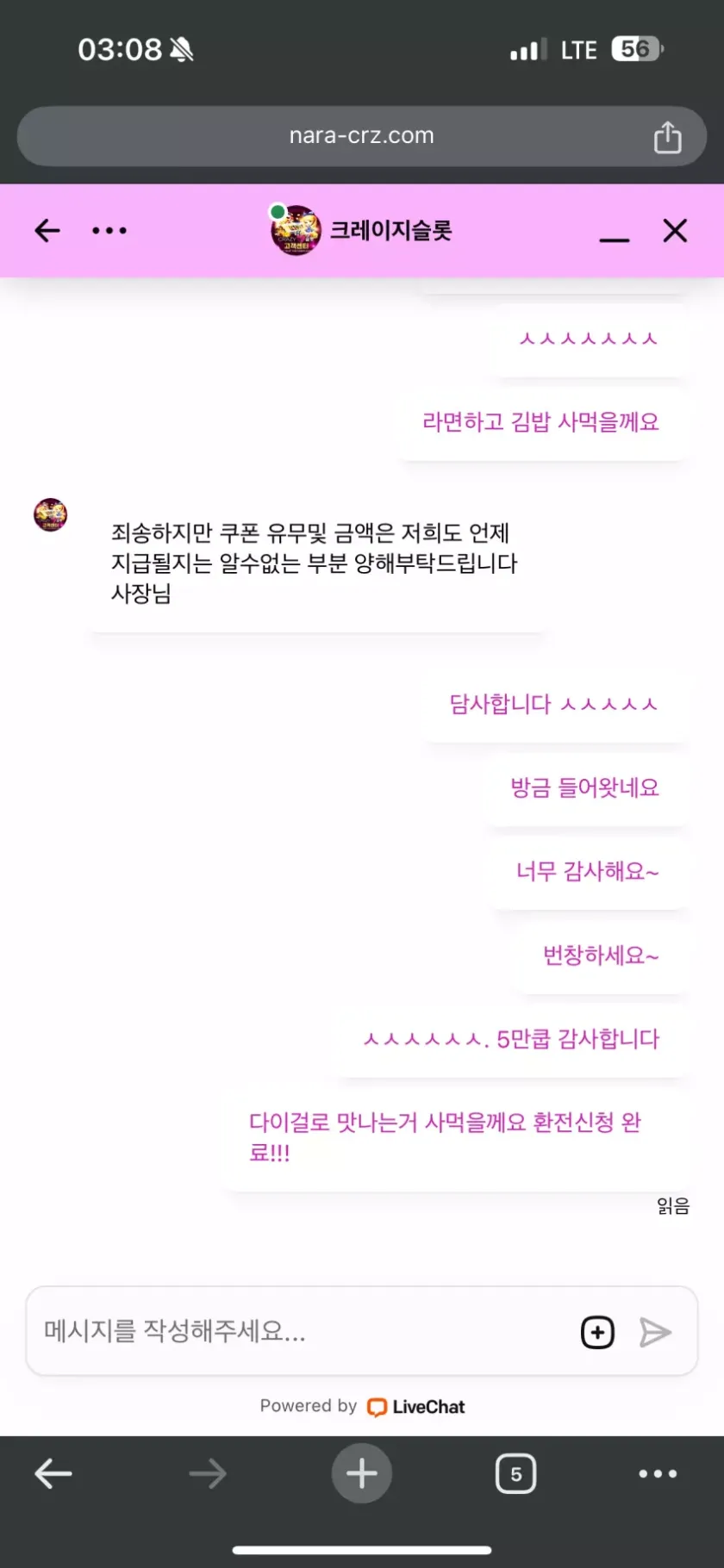This screenshot has height=1568, width=724.
Task: Open the browser's more options menu
Action: [x=658, y=1474]
